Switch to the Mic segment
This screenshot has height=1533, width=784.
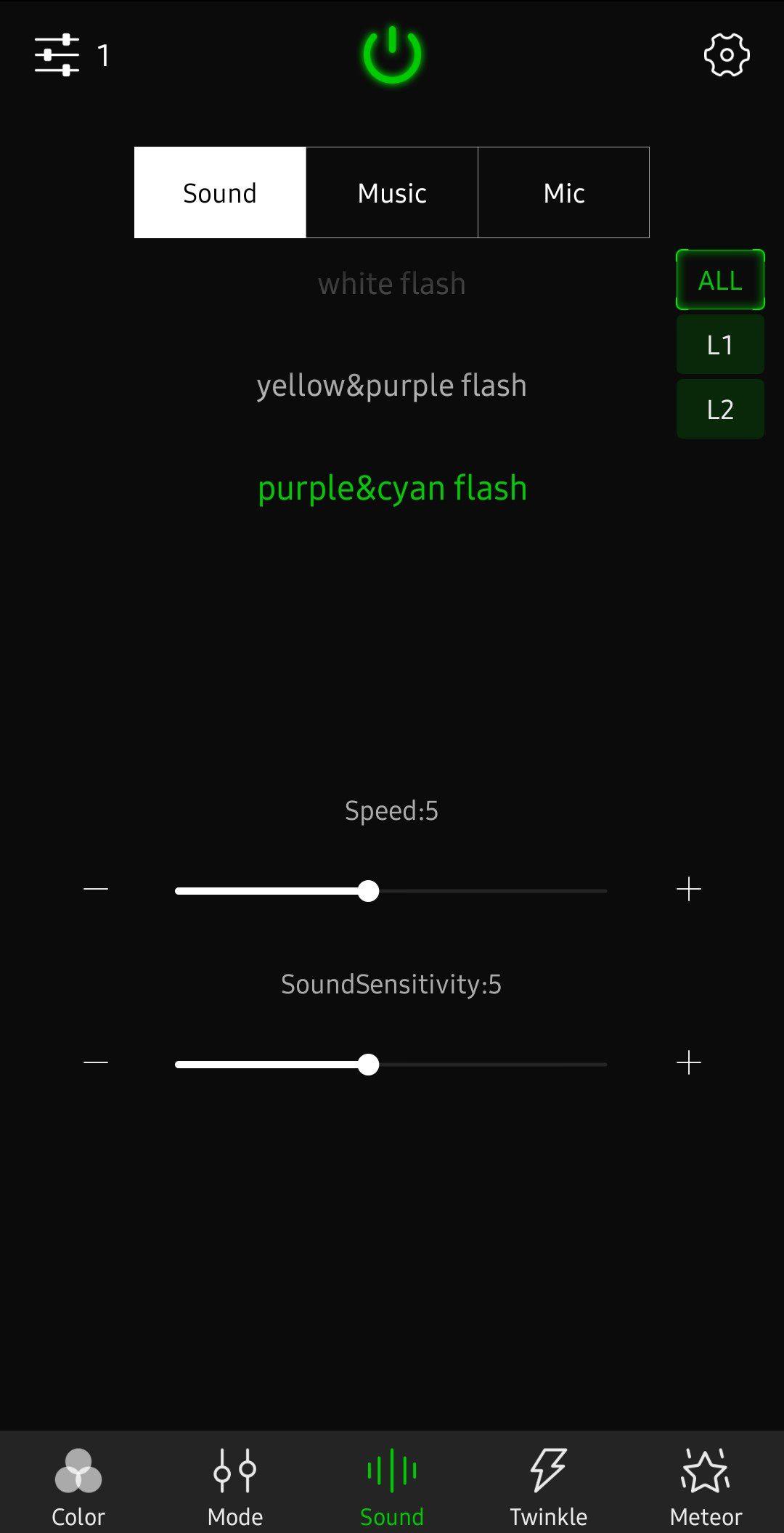pyautogui.click(x=564, y=193)
